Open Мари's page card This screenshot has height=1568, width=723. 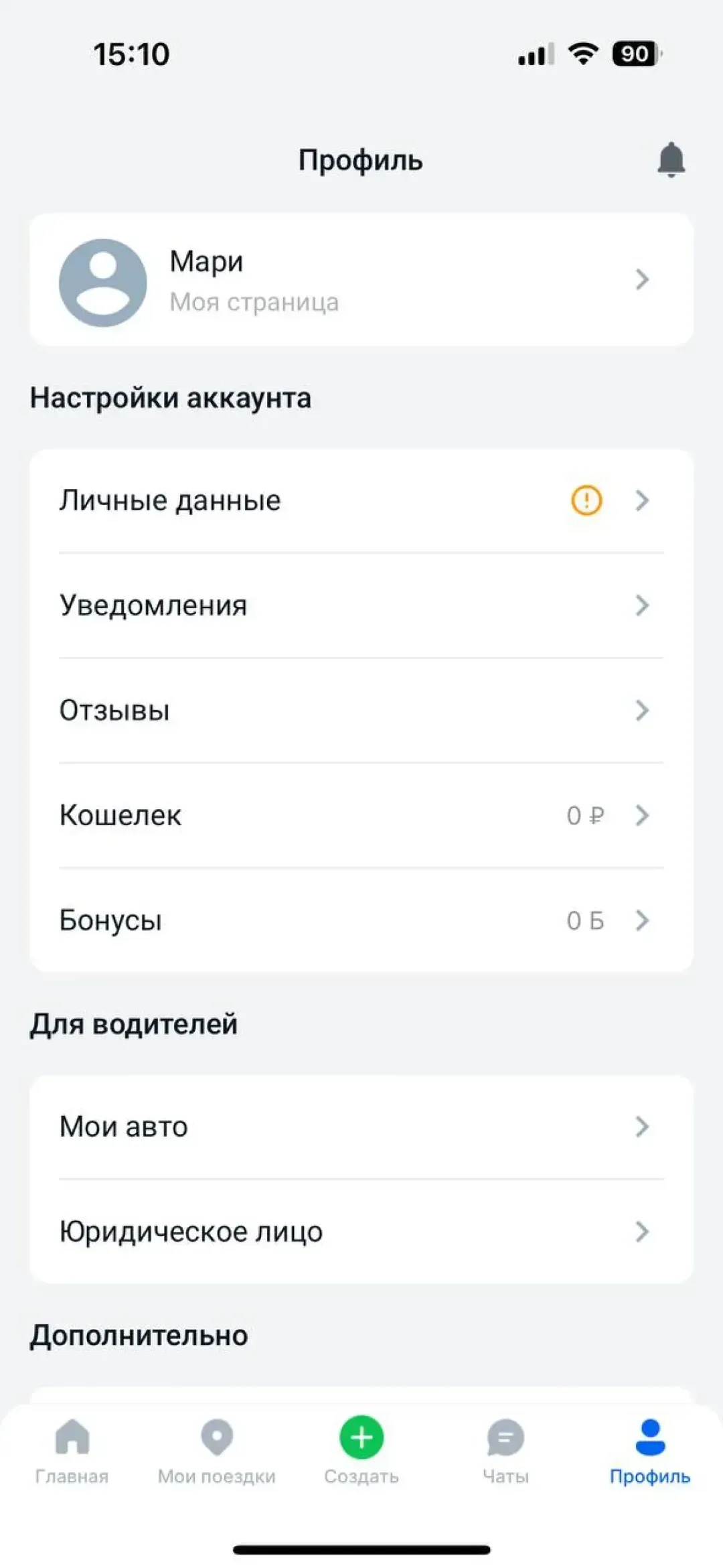tap(361, 279)
